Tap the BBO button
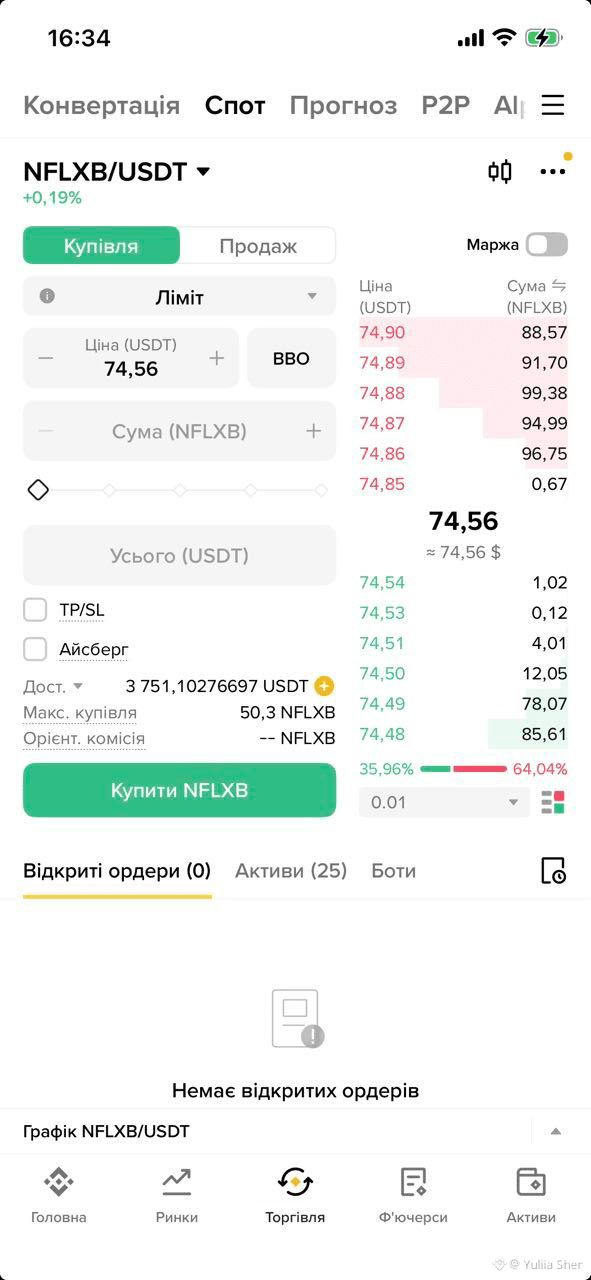This screenshot has height=1280, width=591. point(292,358)
